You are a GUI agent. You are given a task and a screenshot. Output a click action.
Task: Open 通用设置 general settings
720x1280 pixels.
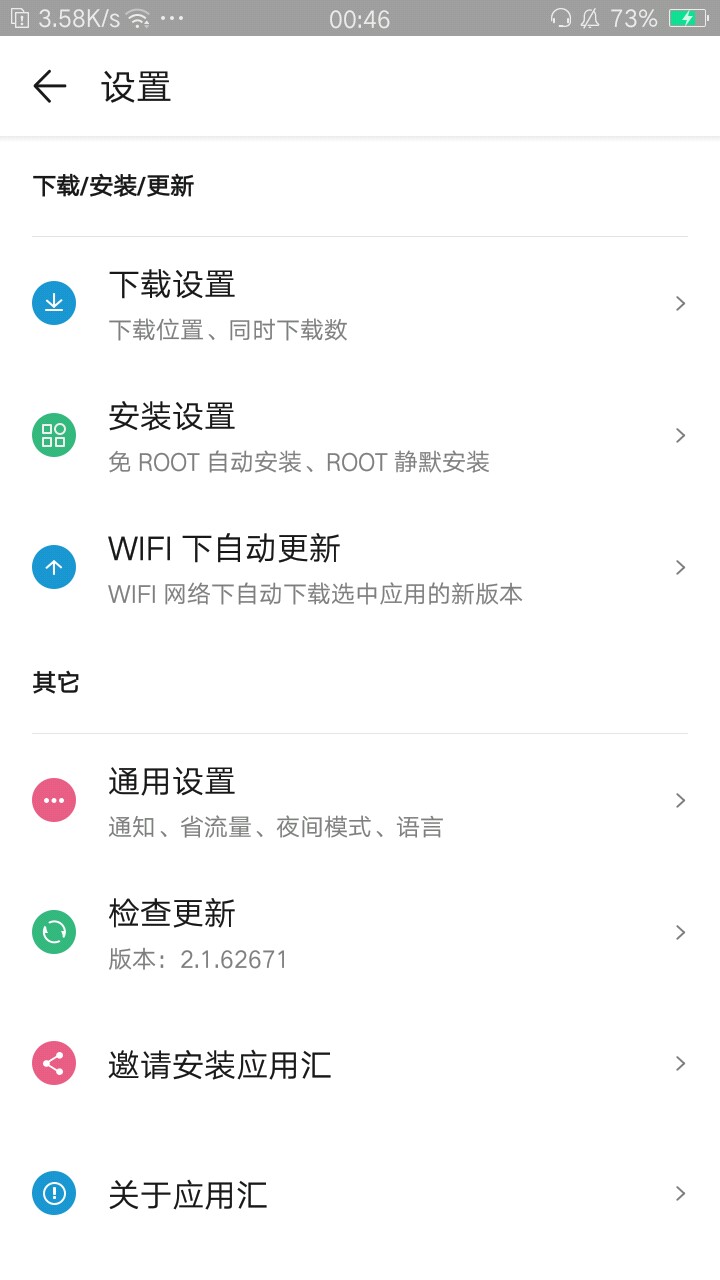click(360, 800)
